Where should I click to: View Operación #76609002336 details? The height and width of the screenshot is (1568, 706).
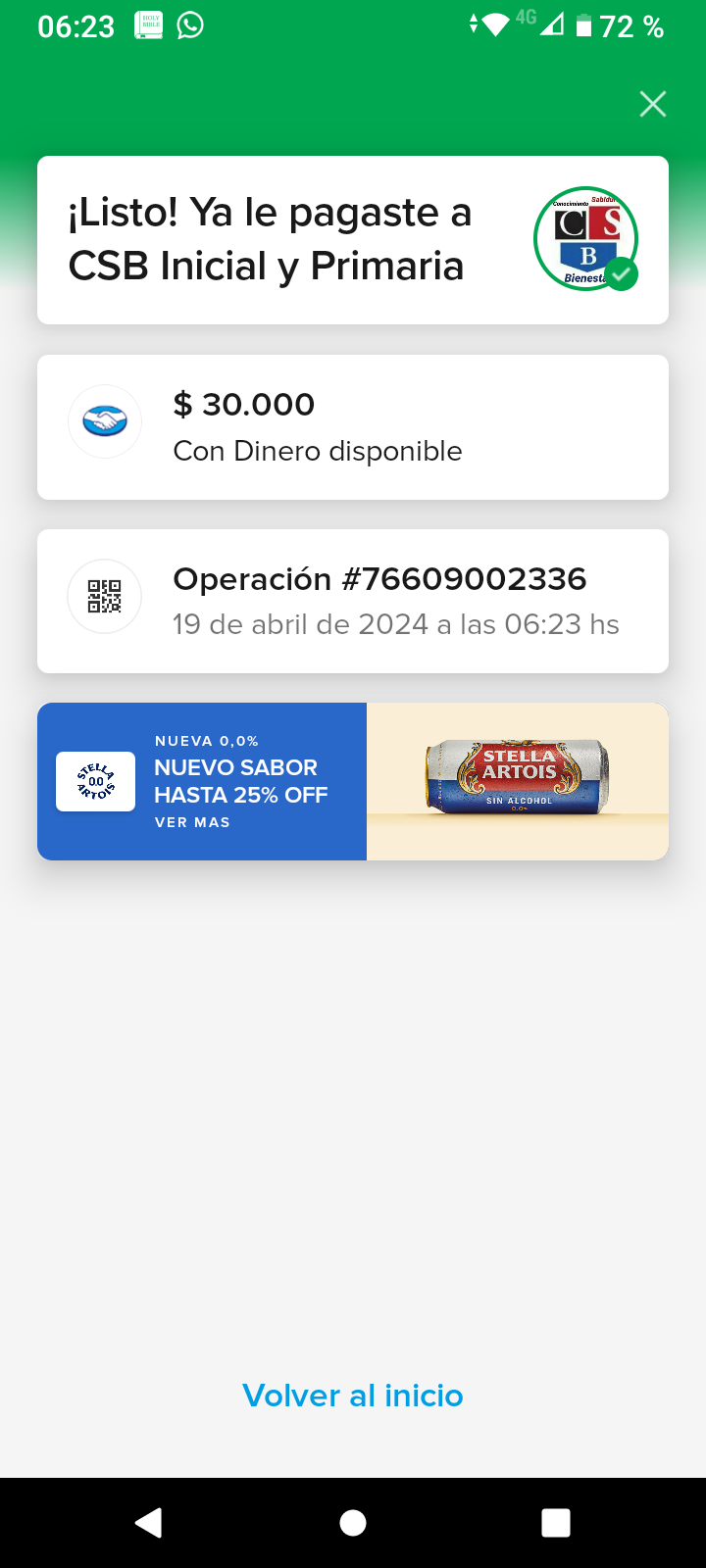[353, 601]
